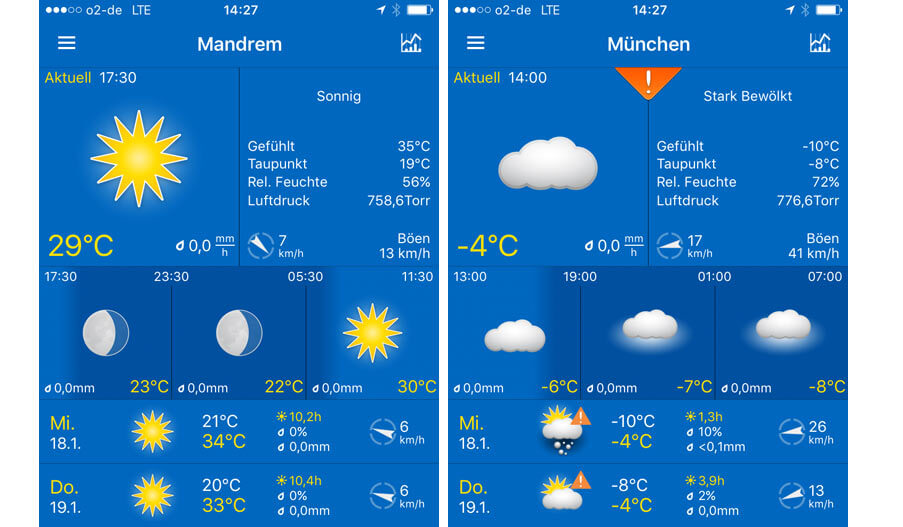The height and width of the screenshot is (527, 903).
Task: Open München's Do. 19.1. forecast row
Action: (x=648, y=494)
